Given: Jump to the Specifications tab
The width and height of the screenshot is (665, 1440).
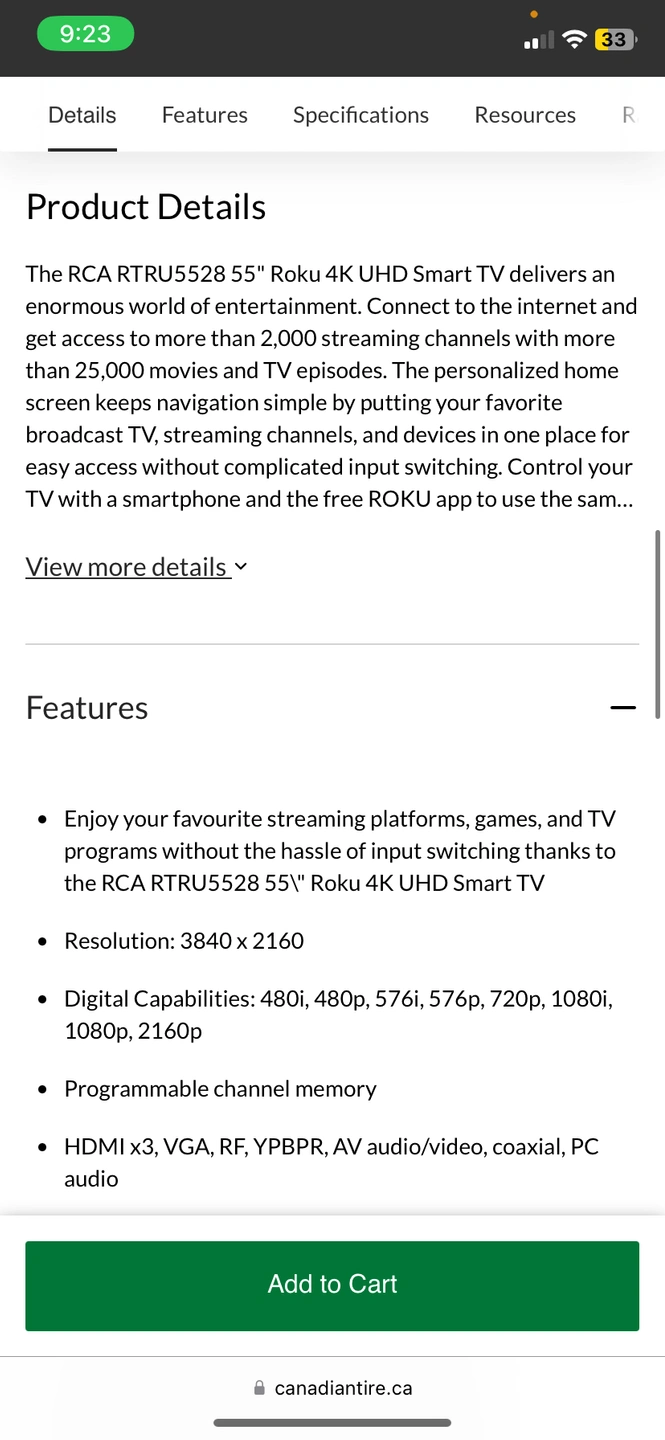Looking at the screenshot, I should (x=360, y=115).
